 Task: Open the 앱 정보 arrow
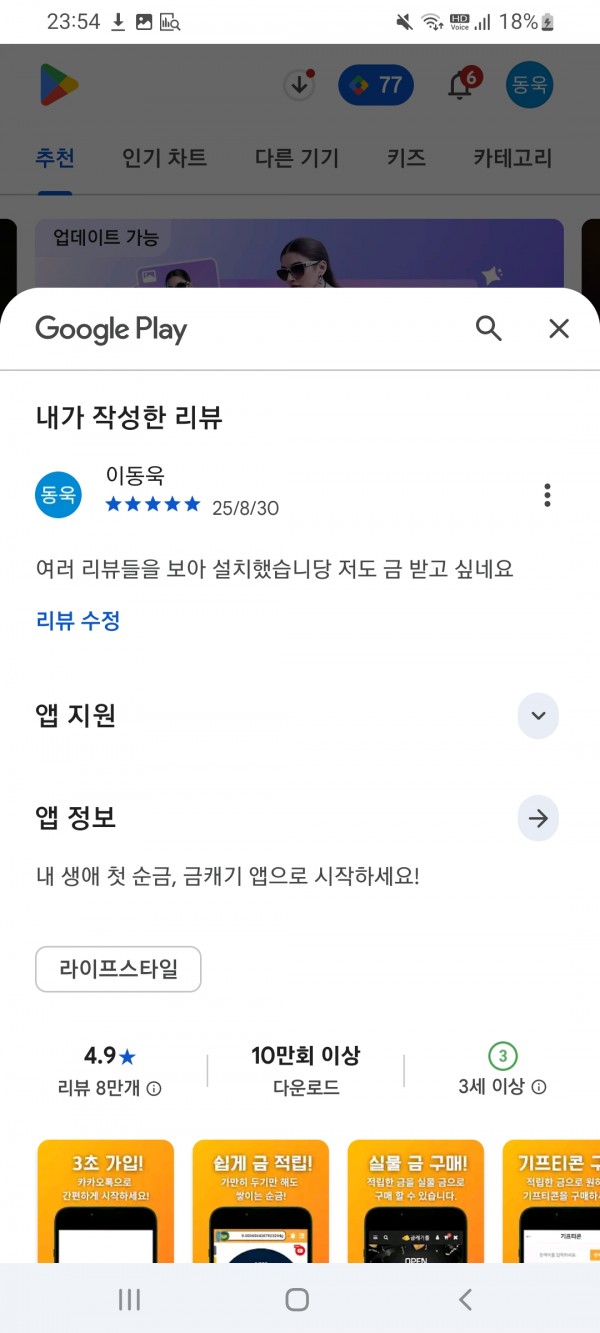(x=538, y=819)
